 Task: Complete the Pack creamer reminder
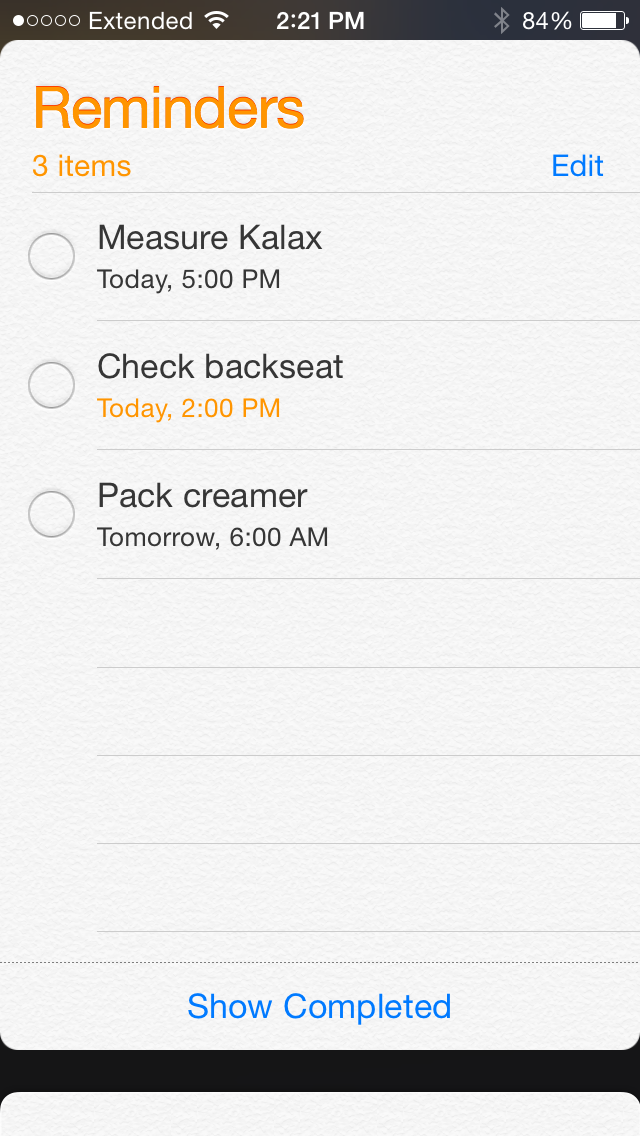coord(51,514)
